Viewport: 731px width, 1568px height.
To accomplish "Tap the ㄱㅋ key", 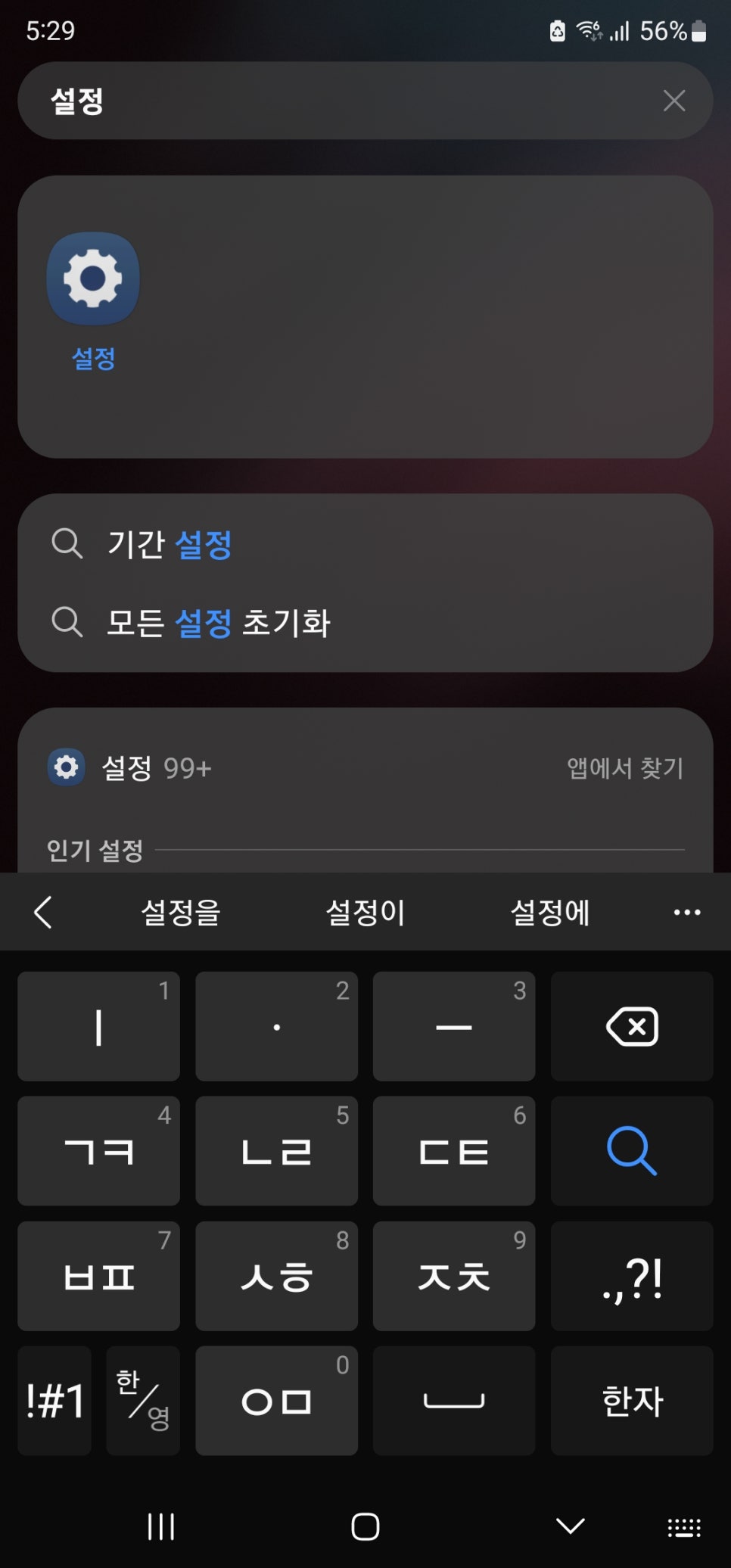I will click(x=99, y=1151).
